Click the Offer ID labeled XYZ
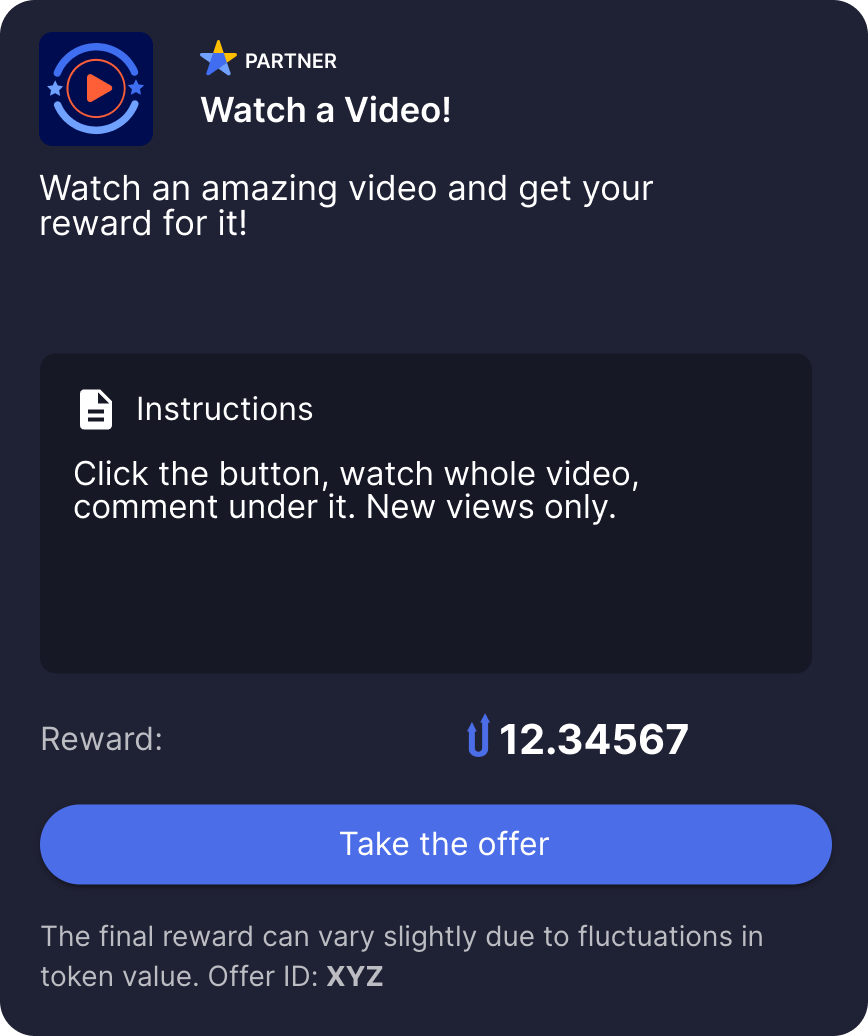Screen dimensions: 868x1036 (357, 977)
